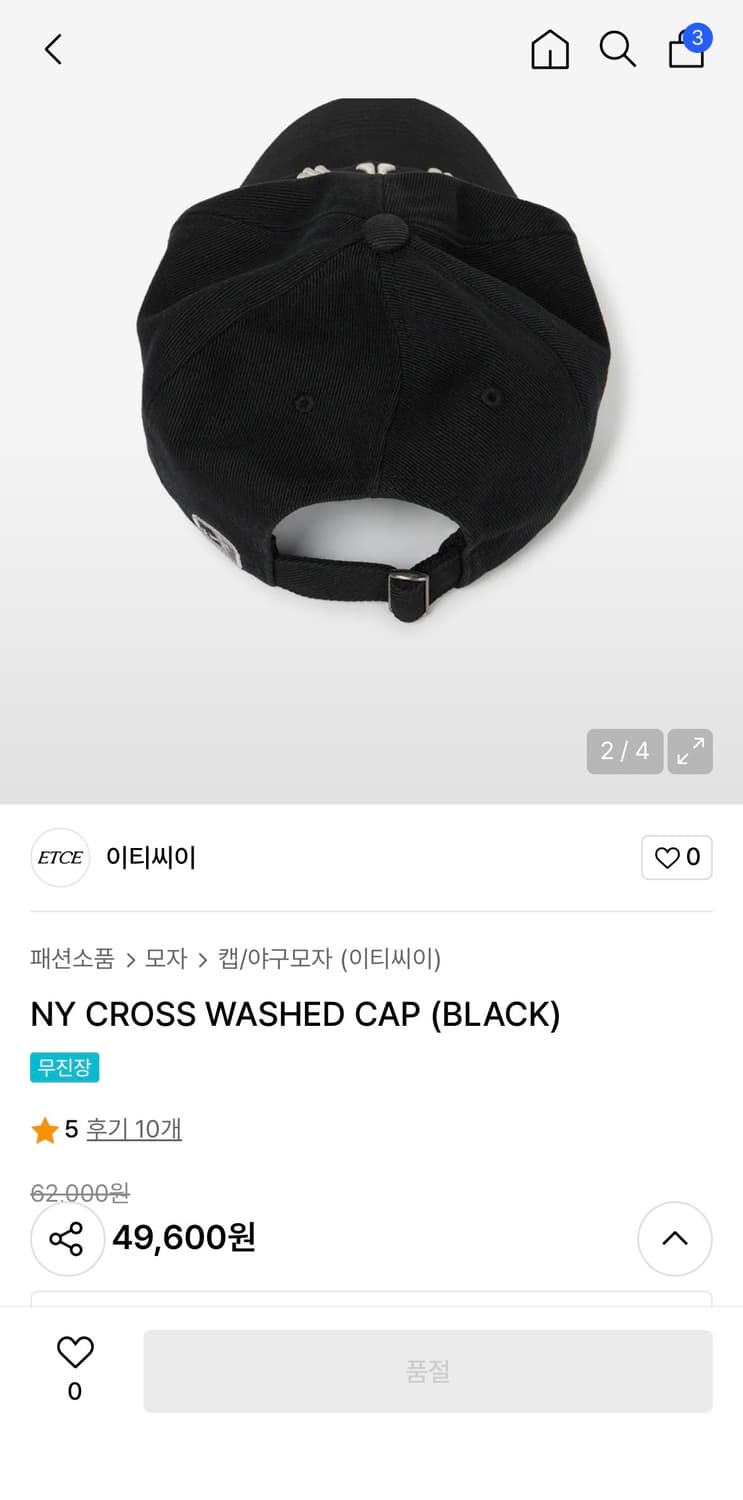This screenshot has height=1500, width=743.
Task: Toggle the brand favorite heart
Action: click(x=676, y=857)
